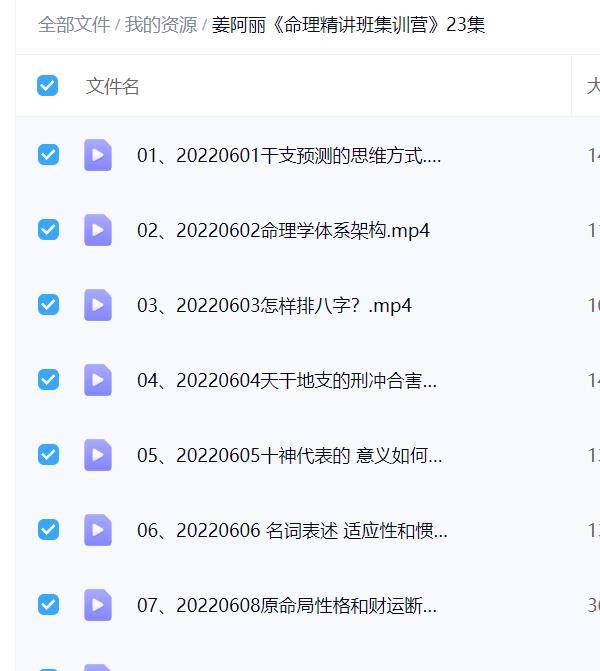This screenshot has width=600, height=671.
Task: Uncheck file 06、20220606 名词表述
Action: coord(48,530)
